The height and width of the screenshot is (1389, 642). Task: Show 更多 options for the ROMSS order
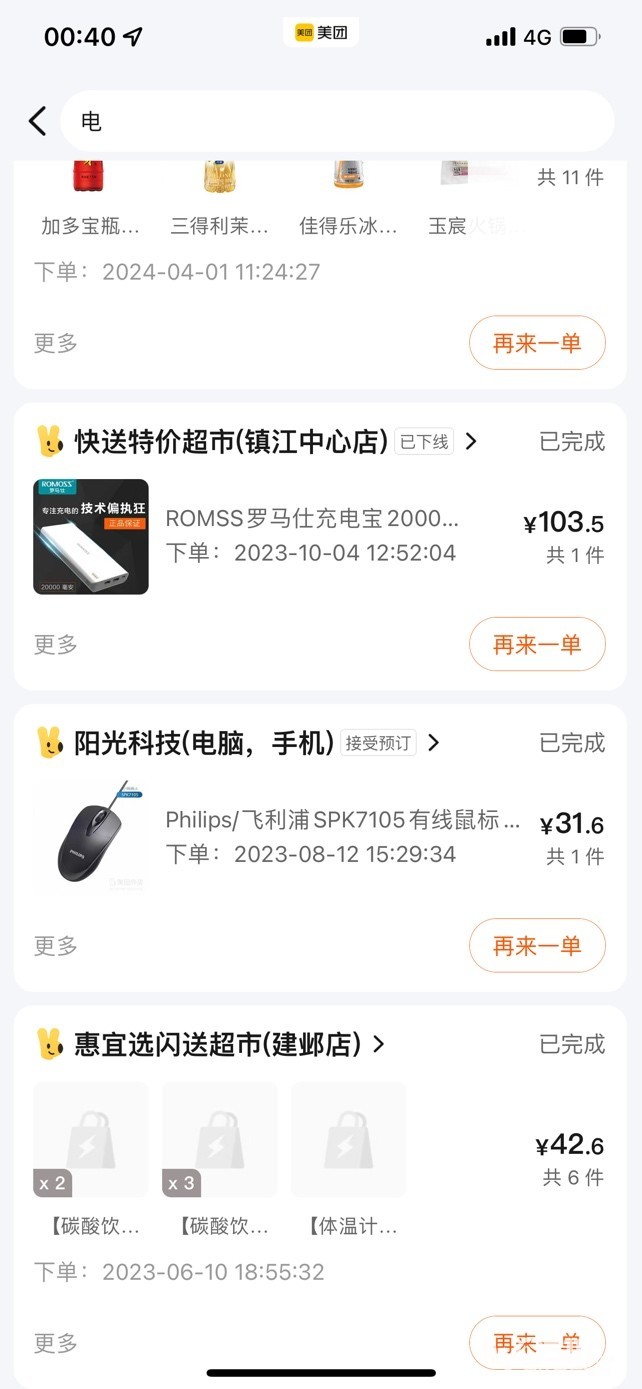(56, 644)
